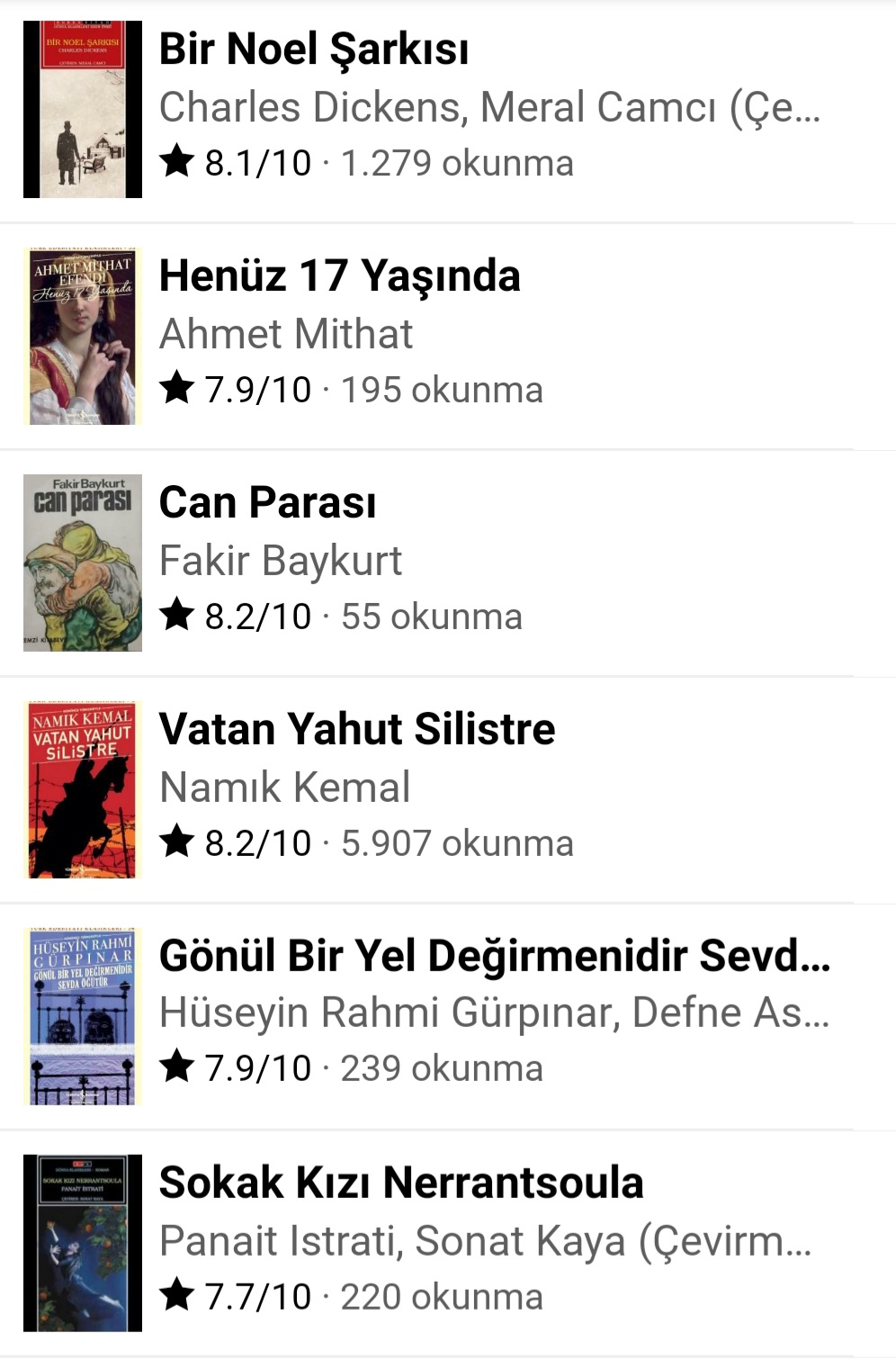896x1369 pixels.
Task: Open Gönül Bir Yel Değirmenidir book row
Action: pos(493,956)
